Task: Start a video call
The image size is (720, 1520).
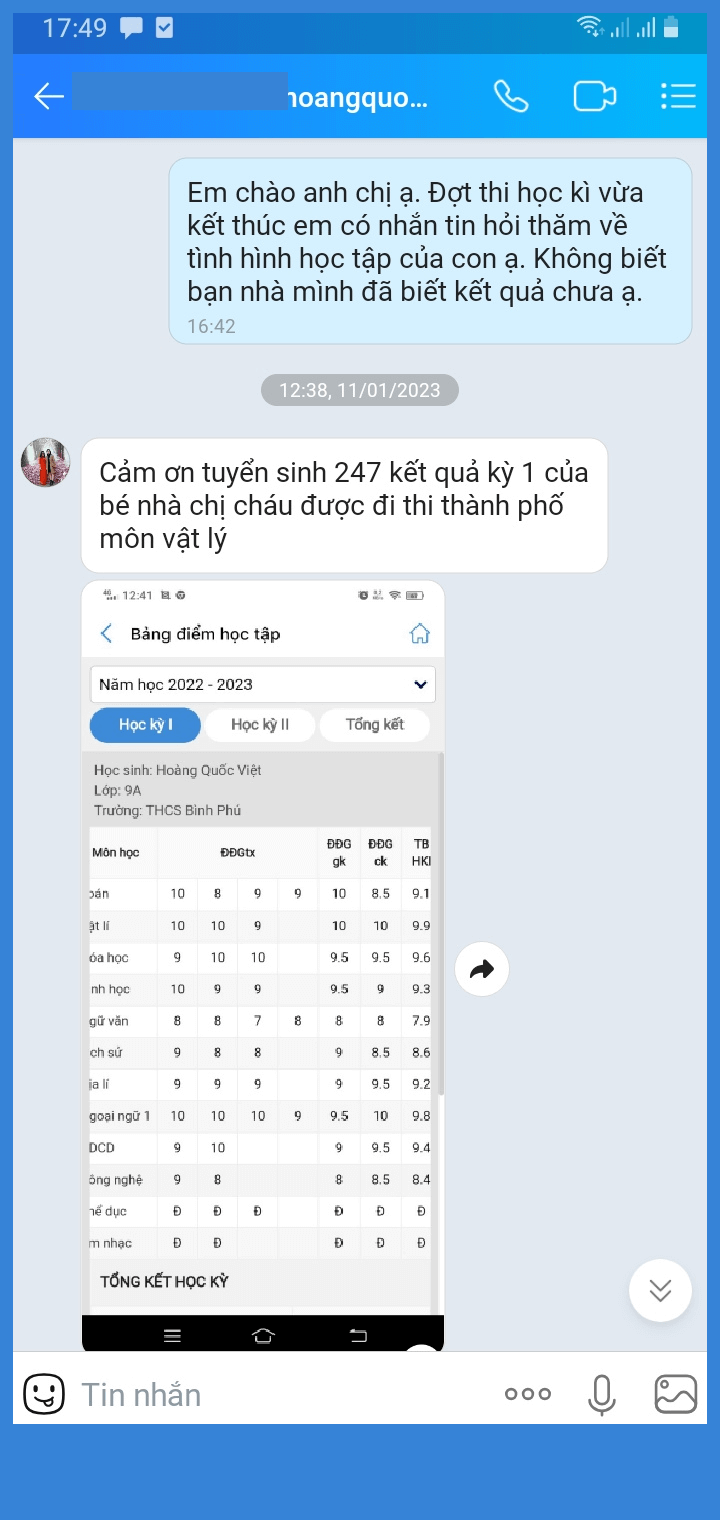Action: [594, 96]
